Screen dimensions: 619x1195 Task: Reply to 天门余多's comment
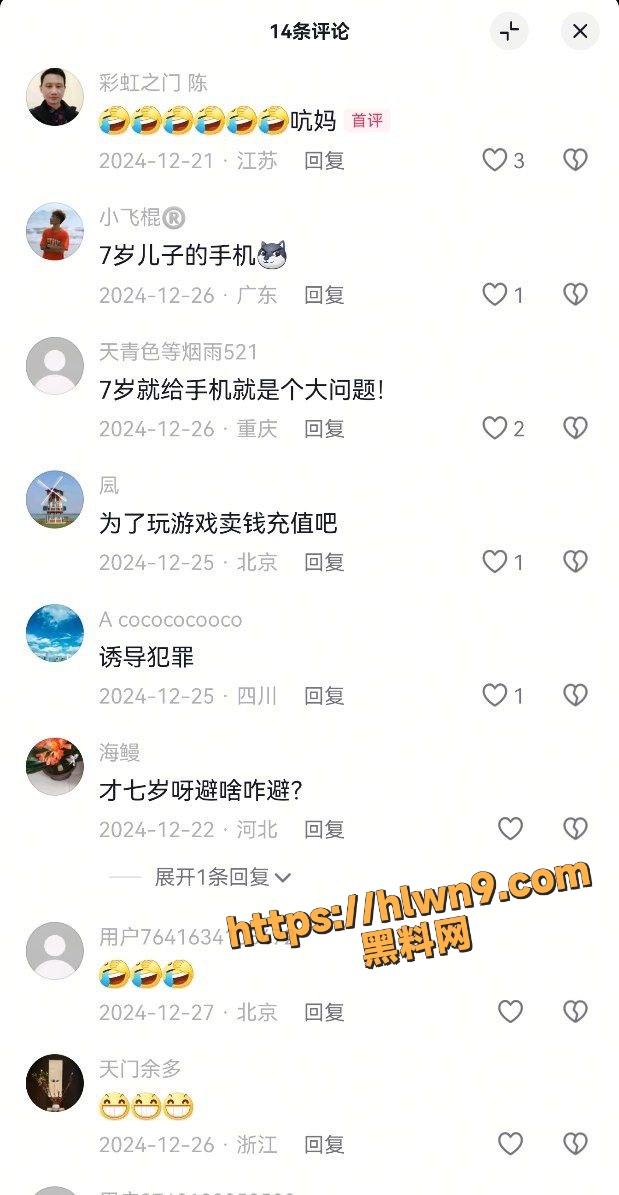tap(324, 1145)
